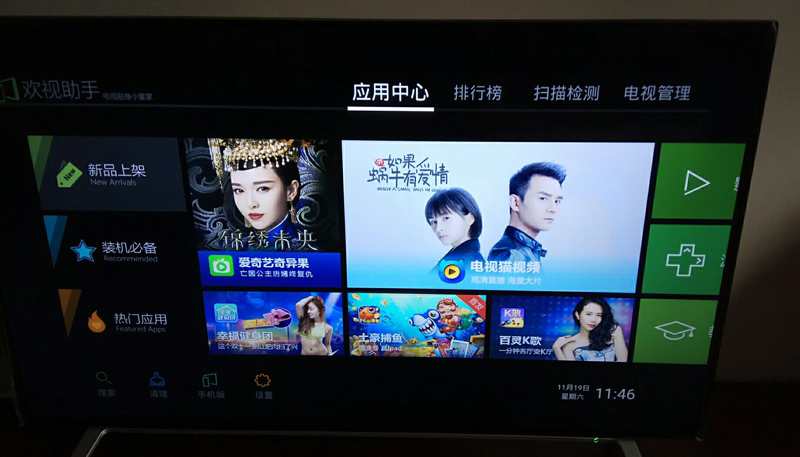Open the 搜索 search icon
800x457 pixels.
[x=105, y=384]
